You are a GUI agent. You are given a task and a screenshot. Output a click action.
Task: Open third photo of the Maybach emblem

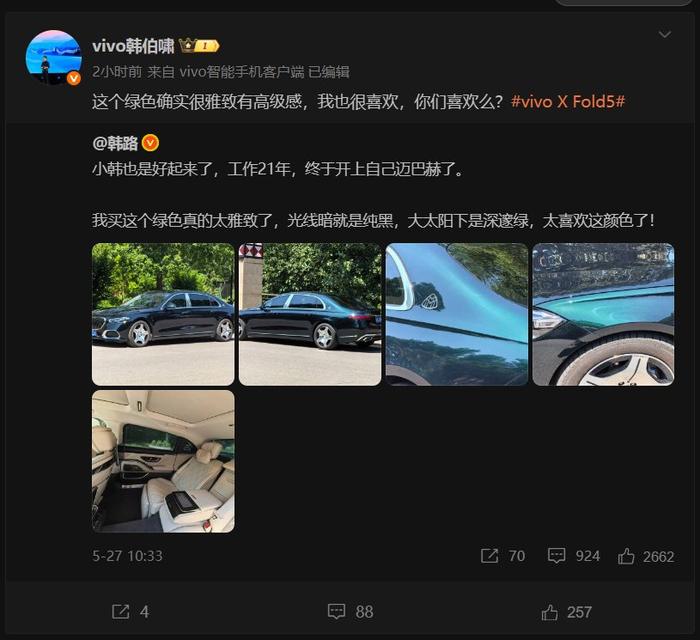click(x=456, y=314)
